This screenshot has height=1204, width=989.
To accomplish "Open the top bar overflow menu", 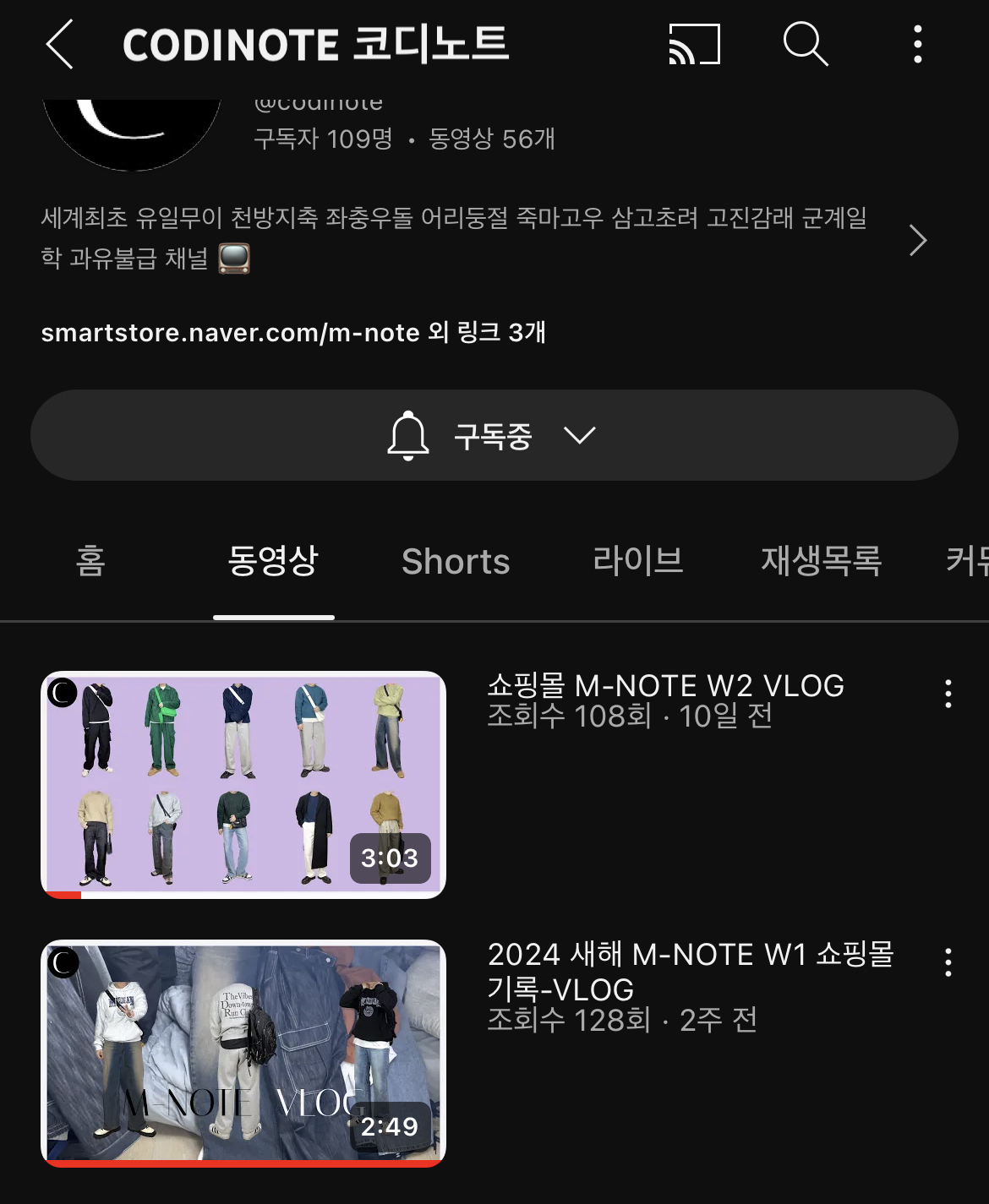I will click(x=917, y=44).
